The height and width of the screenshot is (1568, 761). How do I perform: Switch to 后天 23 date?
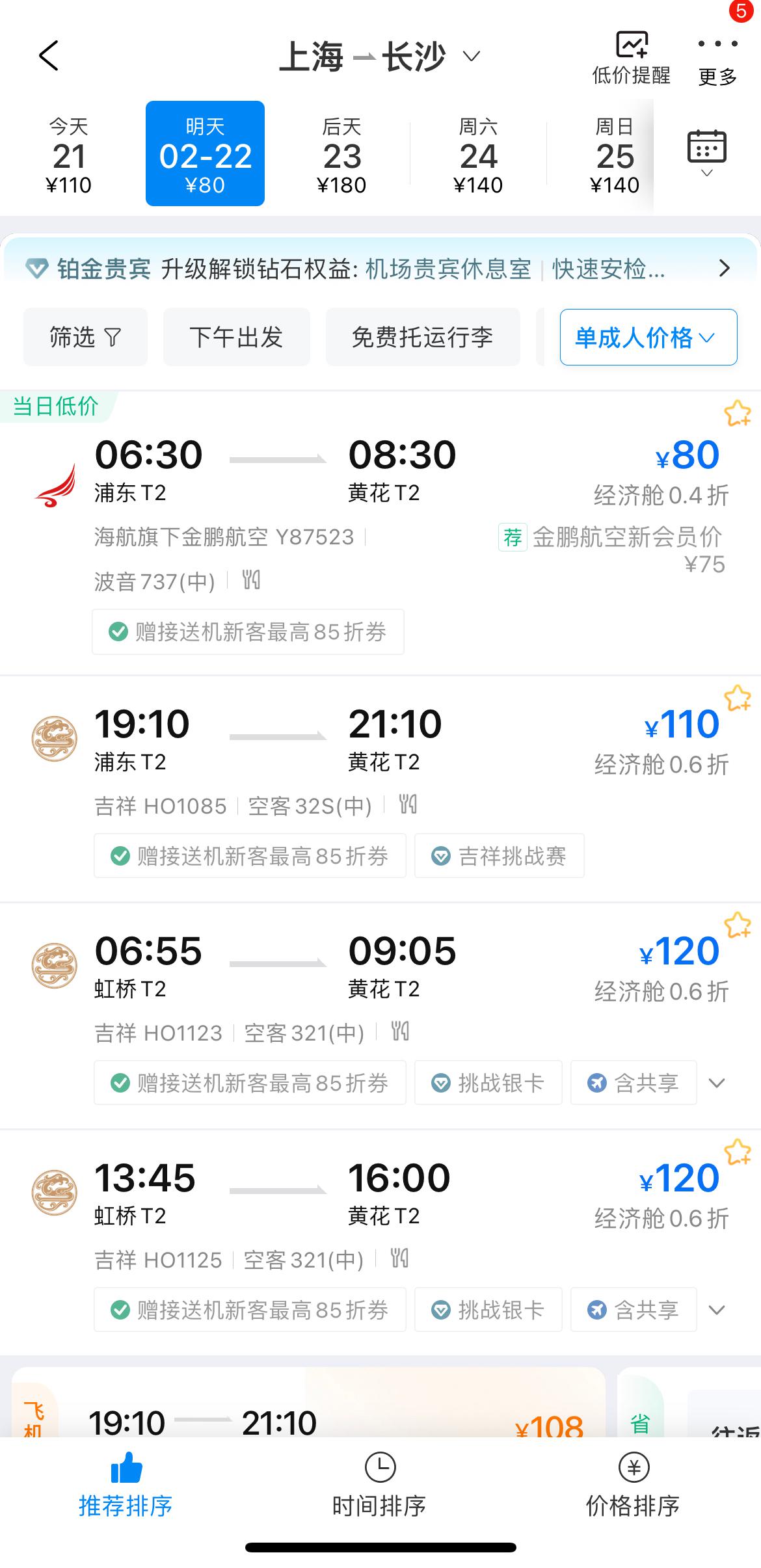pyautogui.click(x=341, y=155)
